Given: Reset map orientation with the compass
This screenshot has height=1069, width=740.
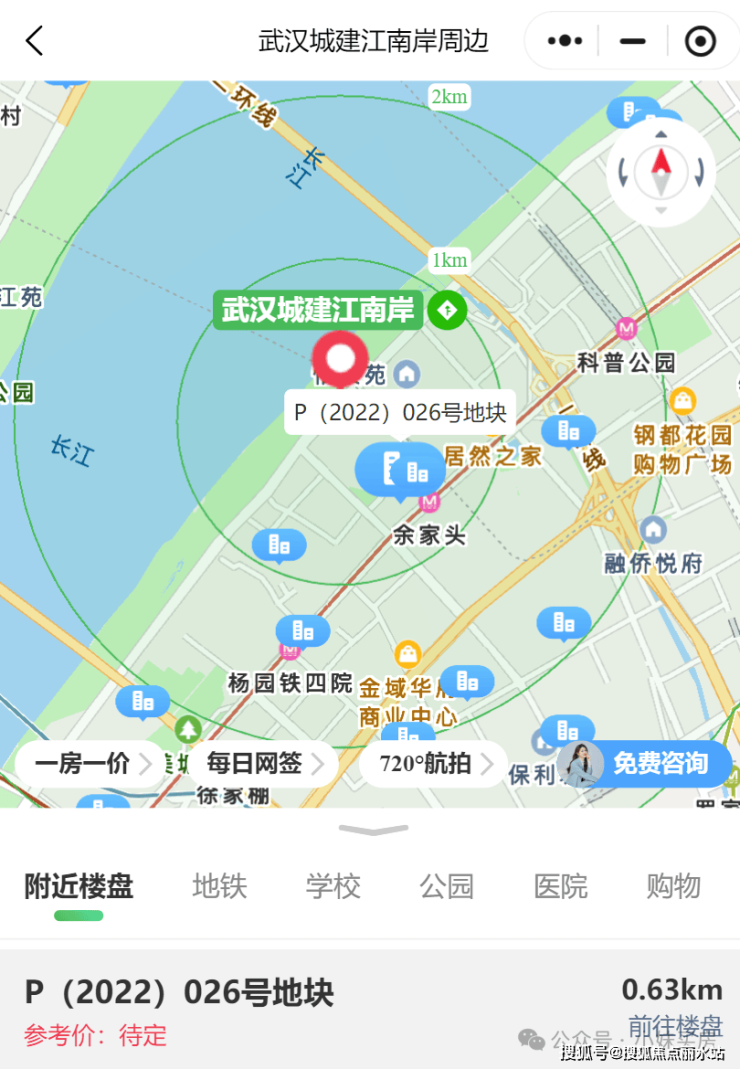Looking at the screenshot, I should click(x=661, y=172).
